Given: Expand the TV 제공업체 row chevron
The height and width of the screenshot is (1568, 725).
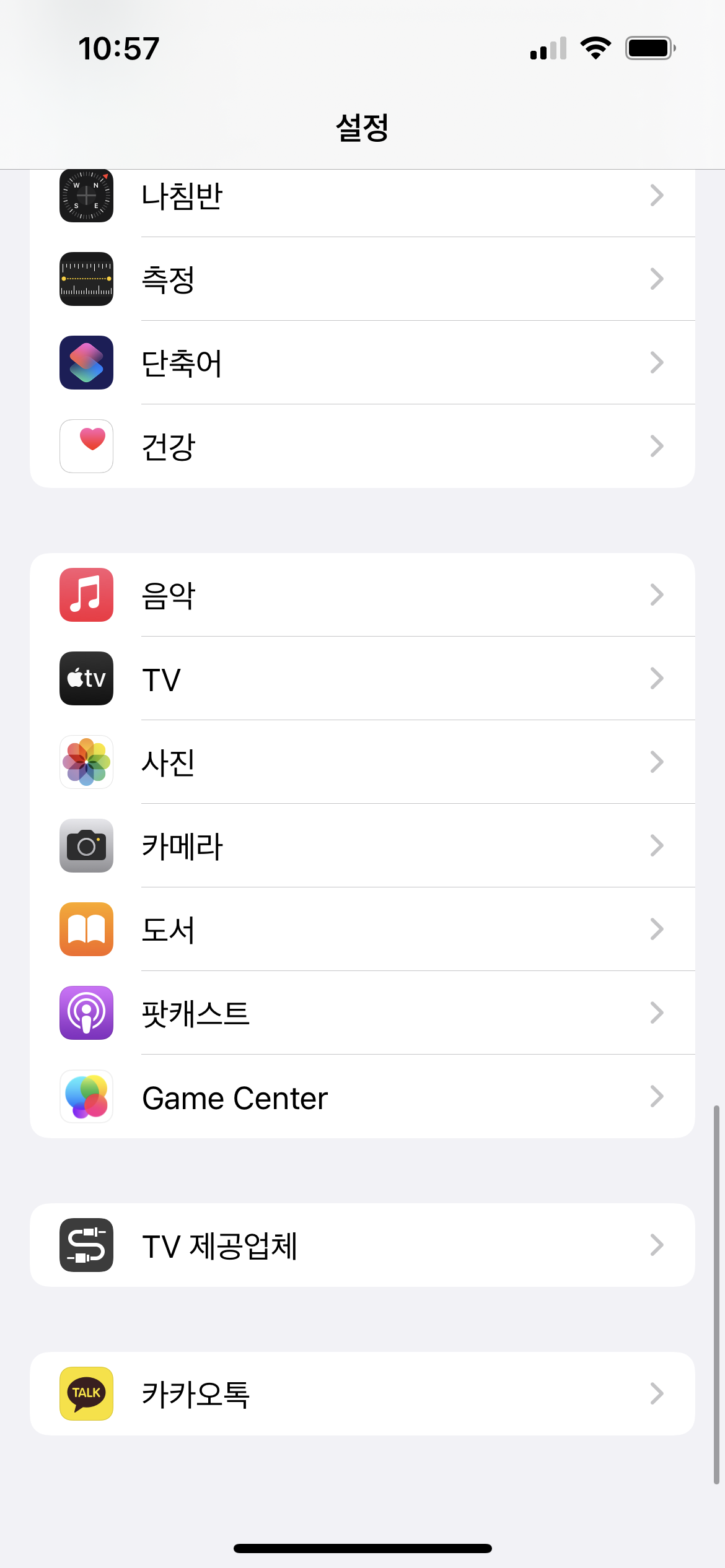Looking at the screenshot, I should tap(657, 1245).
